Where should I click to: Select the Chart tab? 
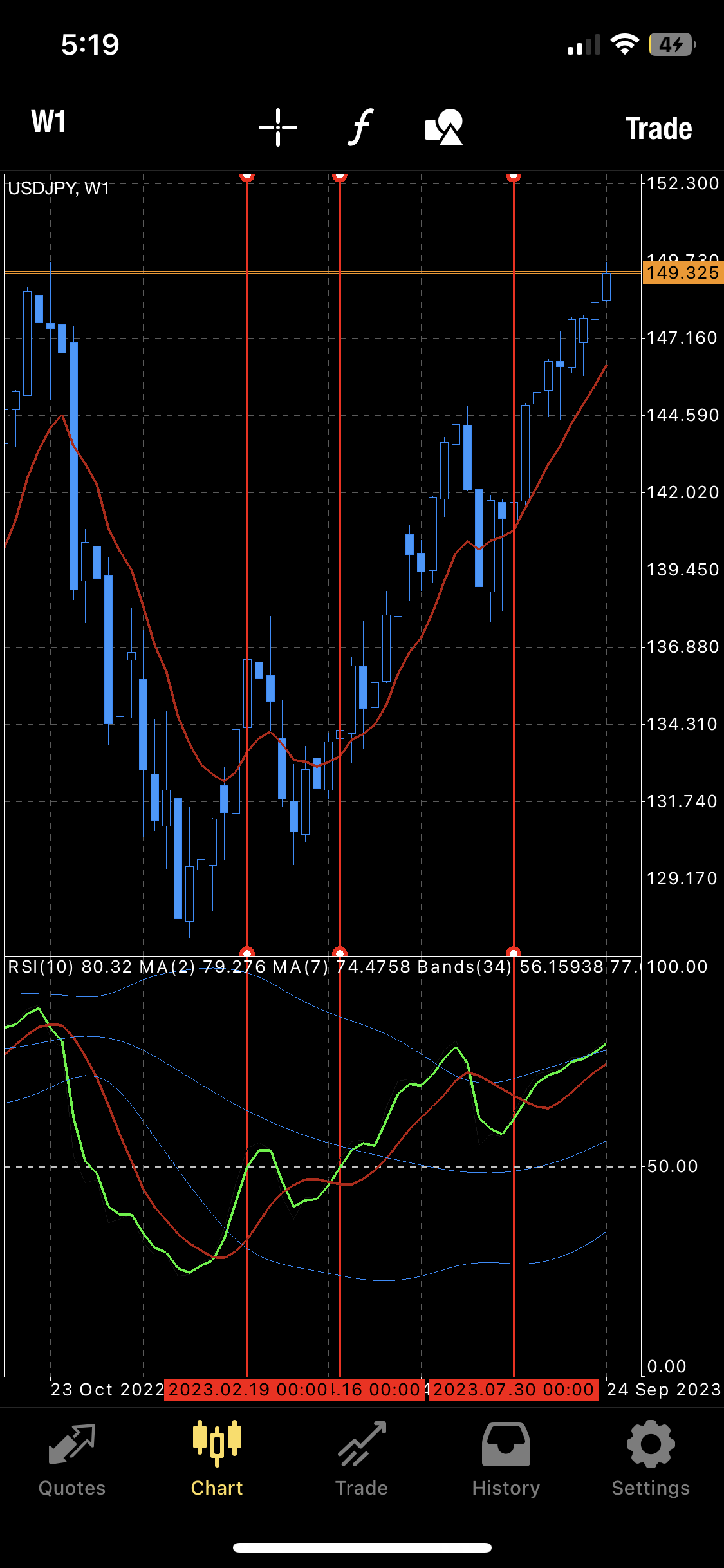(x=217, y=1459)
